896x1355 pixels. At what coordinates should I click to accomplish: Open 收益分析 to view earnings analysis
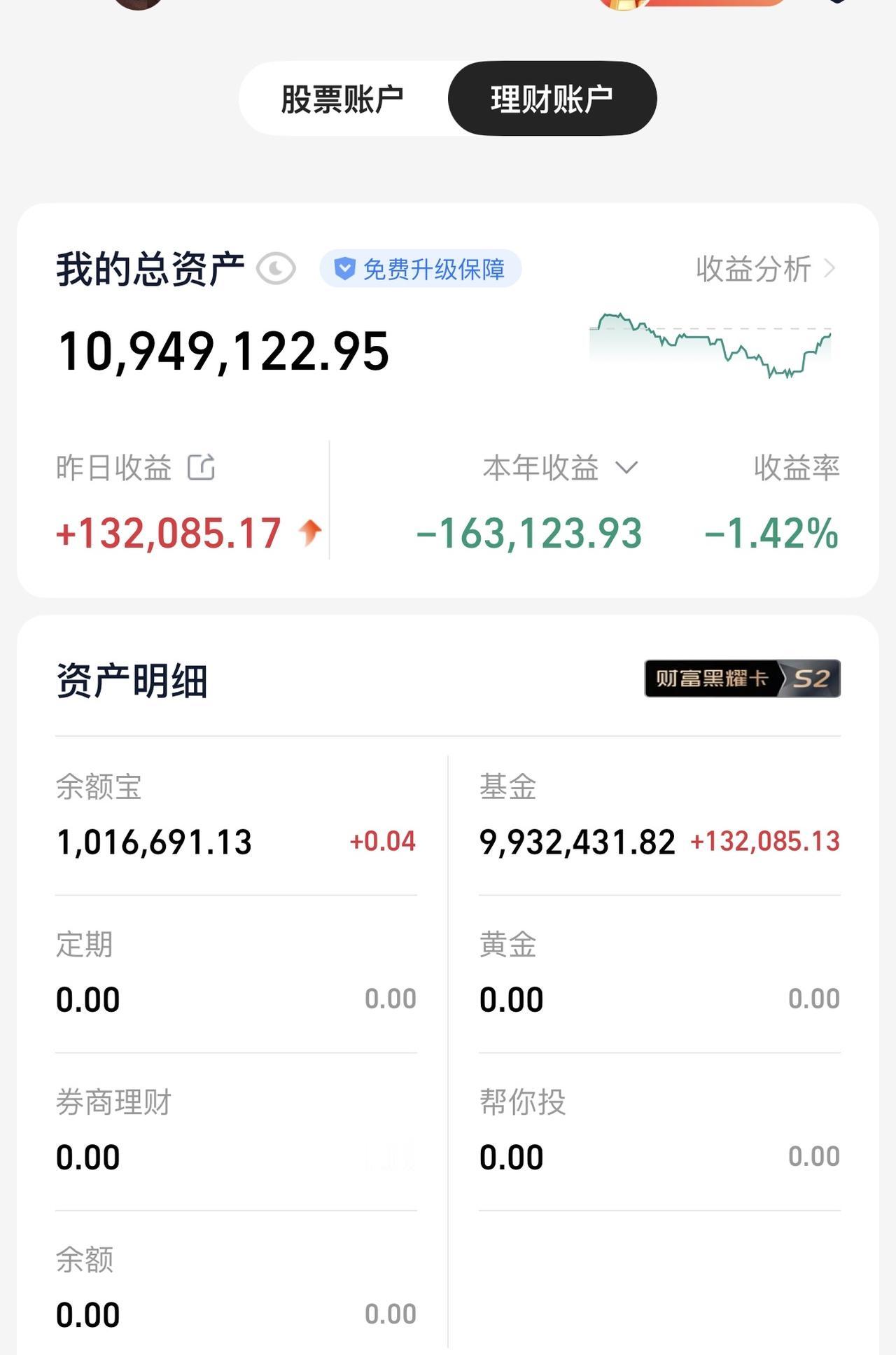[x=753, y=267]
